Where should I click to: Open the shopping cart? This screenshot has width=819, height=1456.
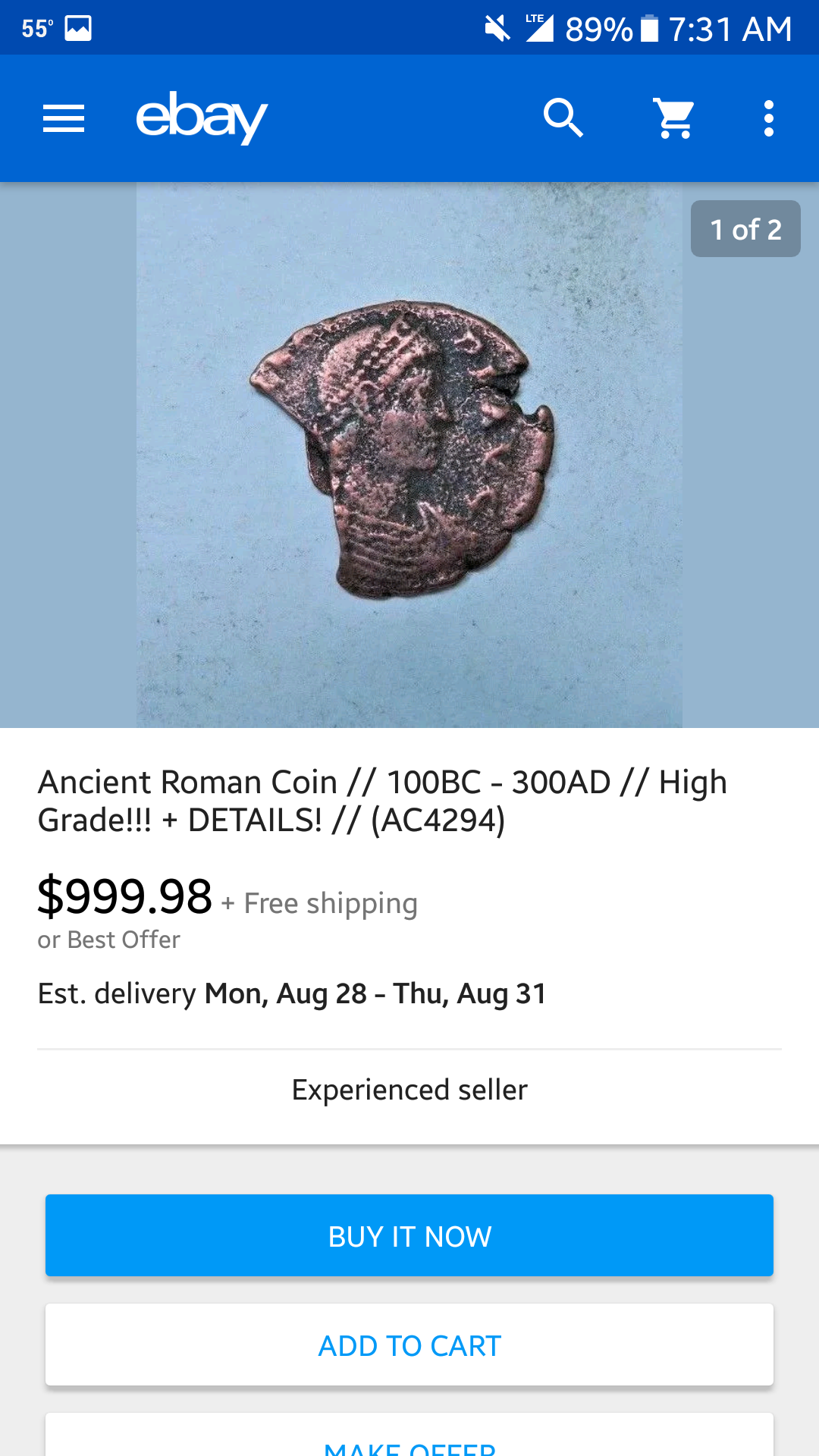tap(674, 118)
